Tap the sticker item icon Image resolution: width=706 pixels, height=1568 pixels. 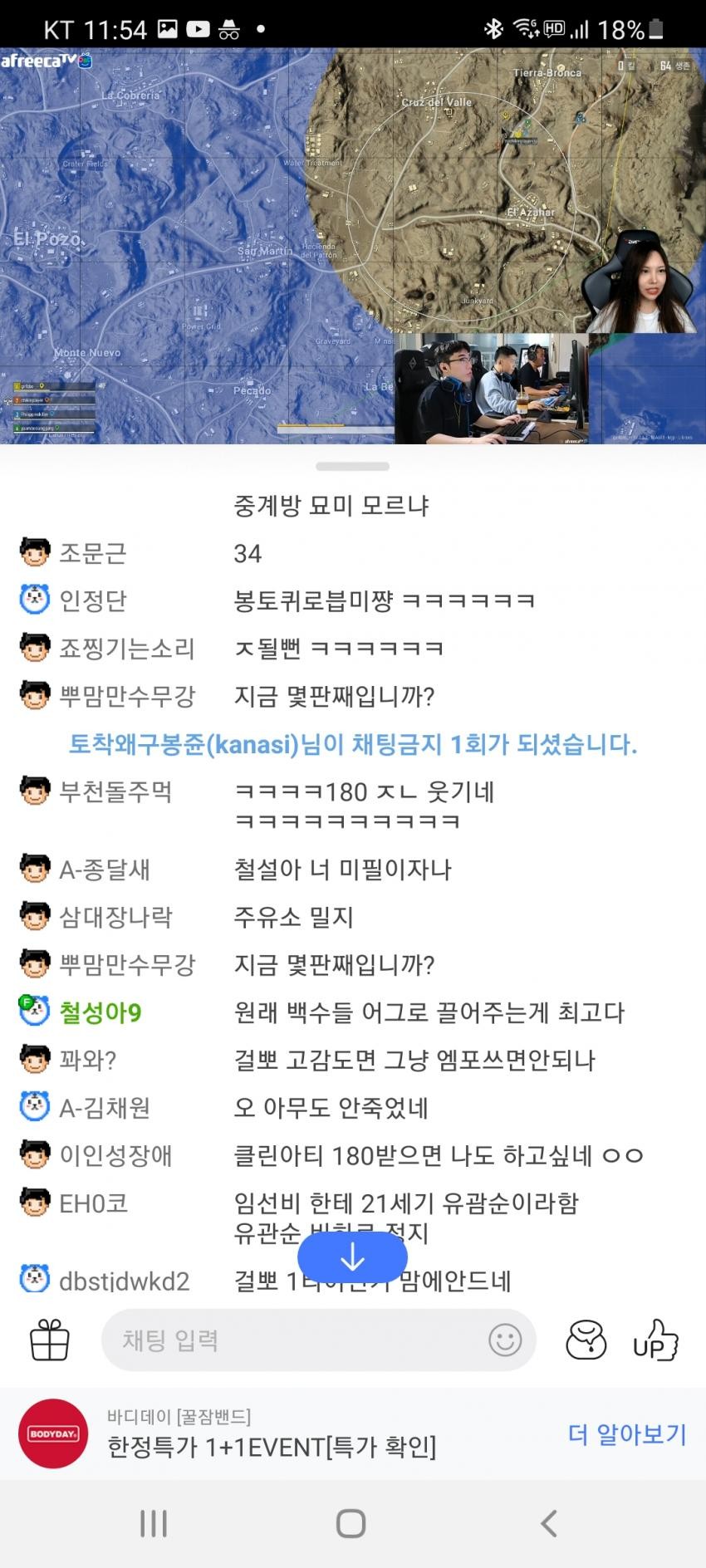[586, 1340]
